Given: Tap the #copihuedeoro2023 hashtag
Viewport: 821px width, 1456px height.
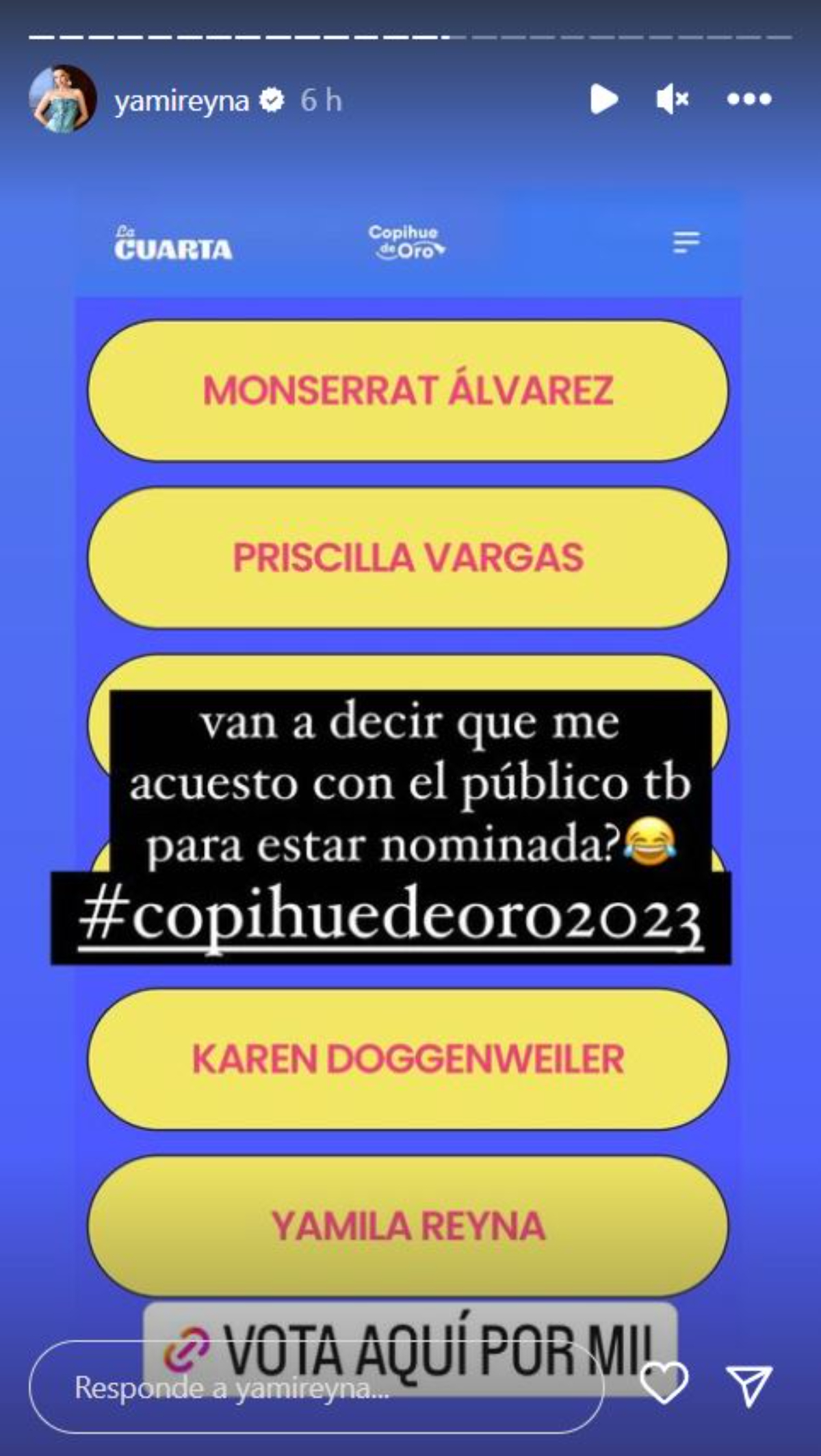Looking at the screenshot, I should [x=391, y=918].
